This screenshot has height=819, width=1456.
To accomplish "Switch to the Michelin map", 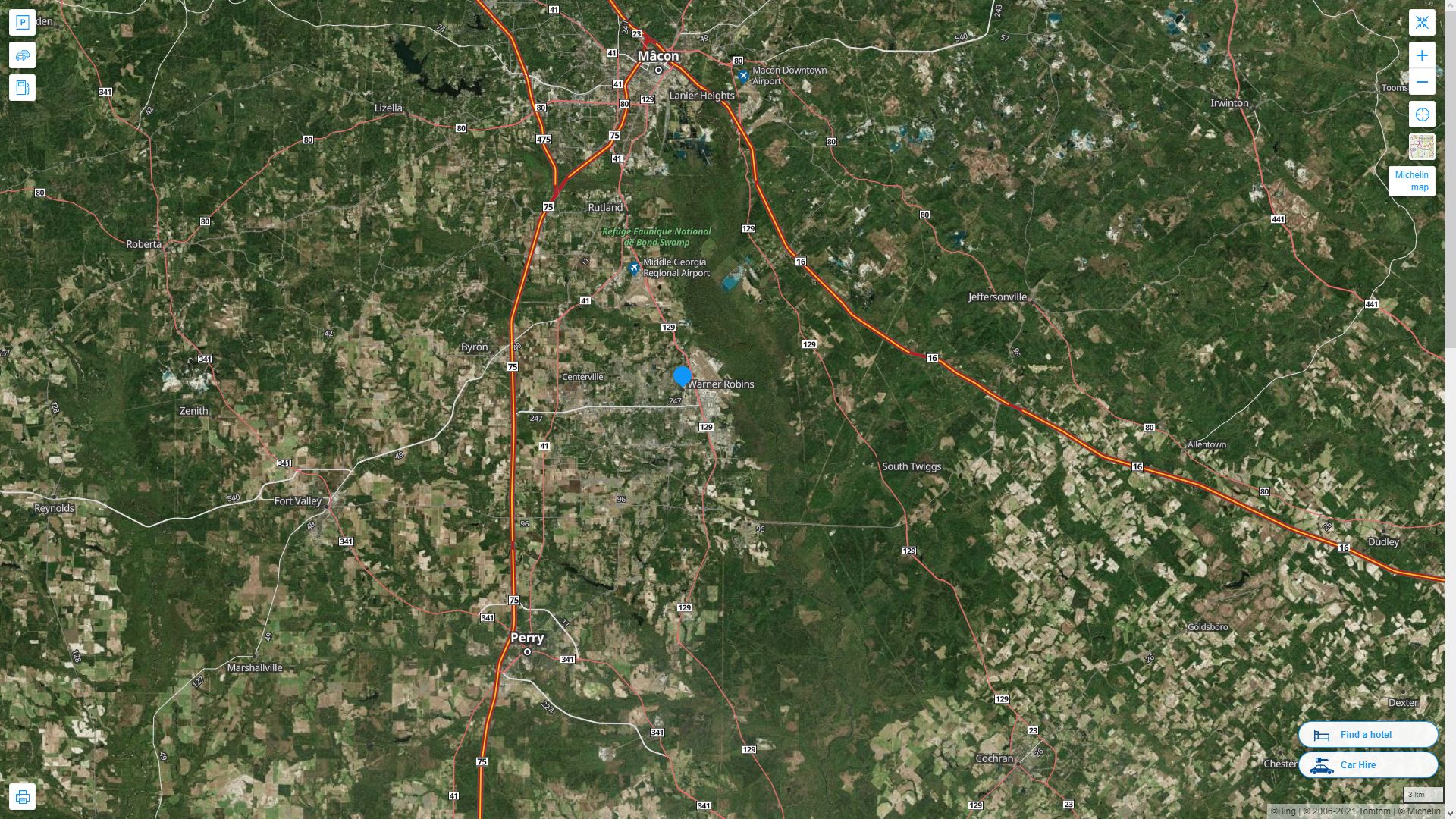I will tap(1411, 181).
